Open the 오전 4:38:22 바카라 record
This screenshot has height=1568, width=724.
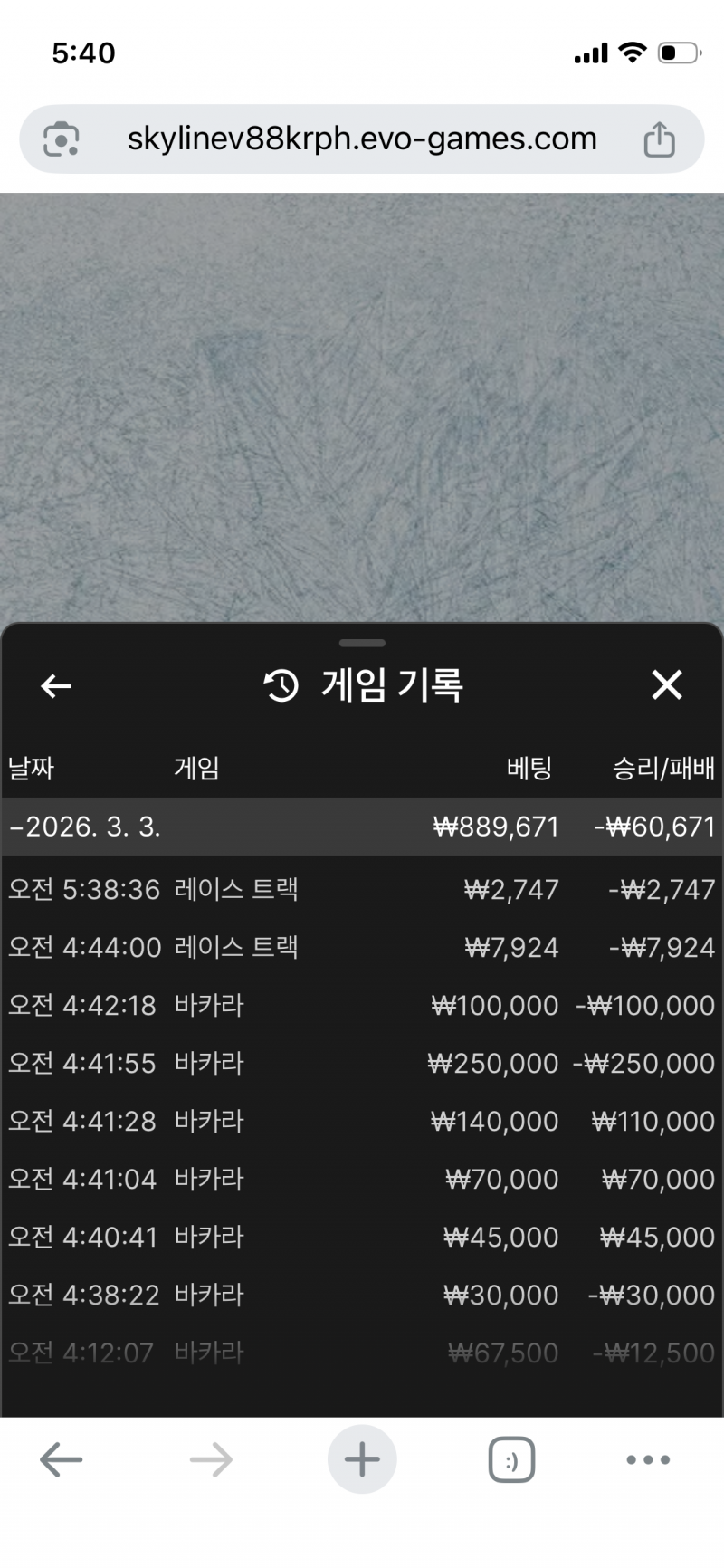point(362,1295)
